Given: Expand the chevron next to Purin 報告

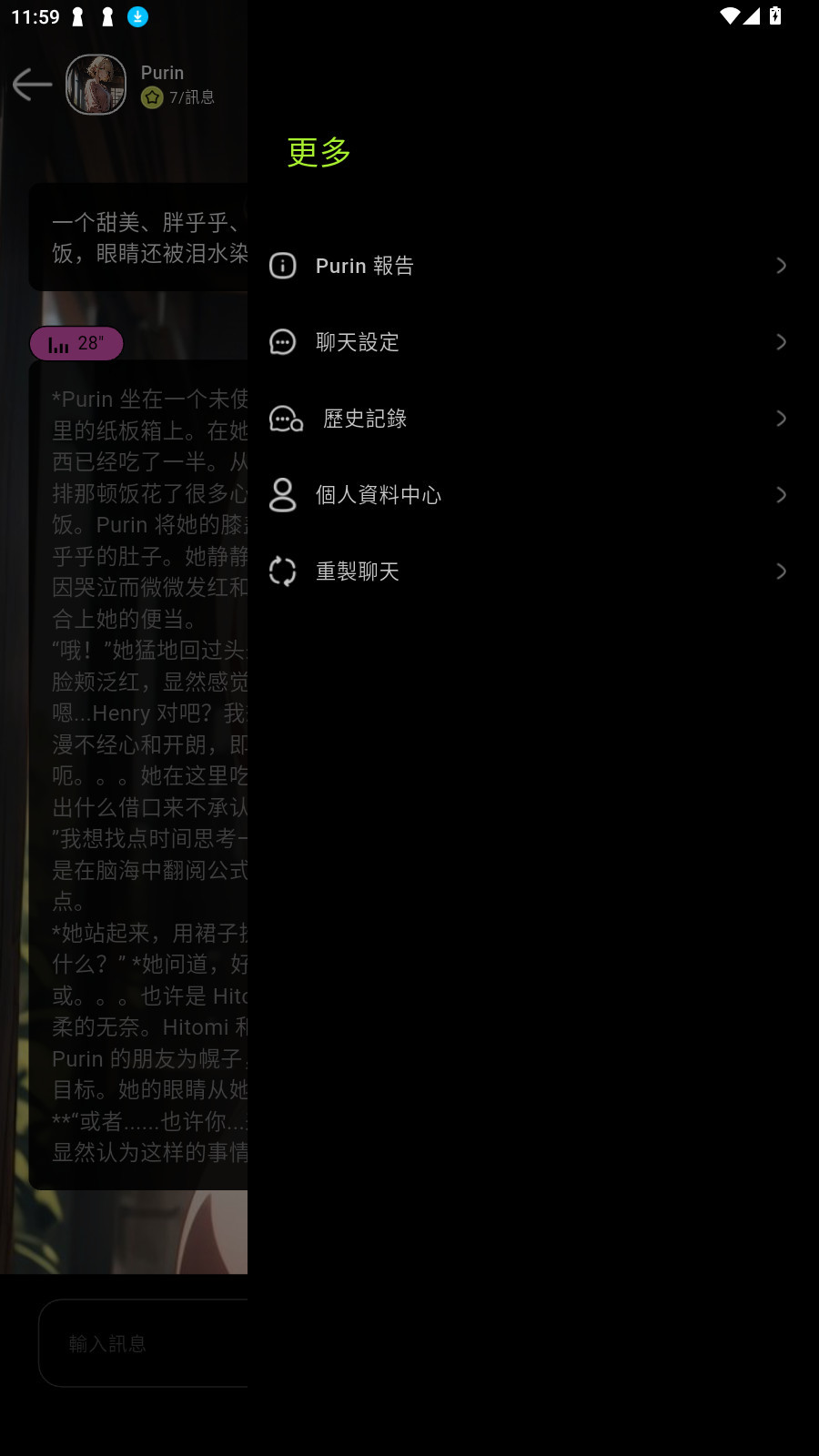Looking at the screenshot, I should pos(781,265).
